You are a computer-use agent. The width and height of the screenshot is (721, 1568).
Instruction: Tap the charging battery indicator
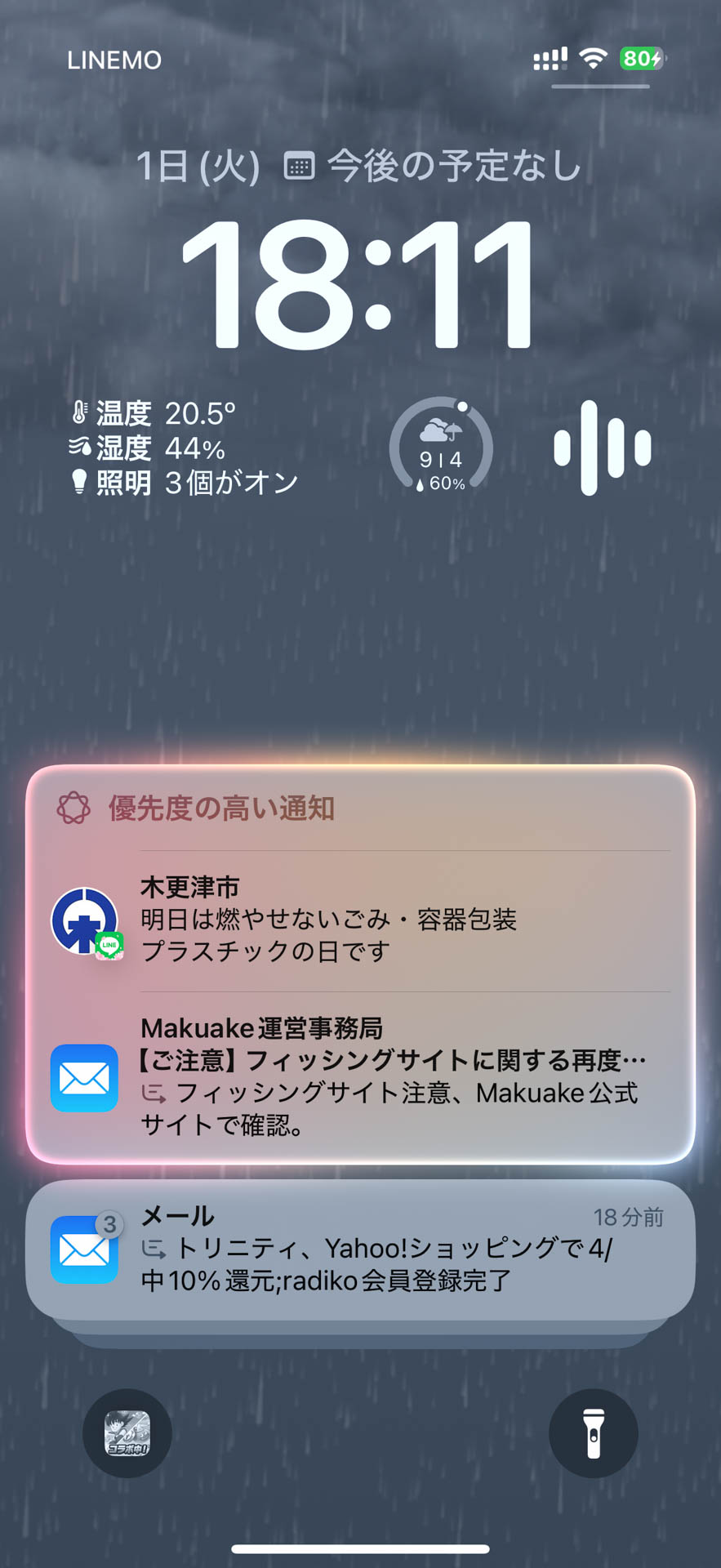point(641,59)
